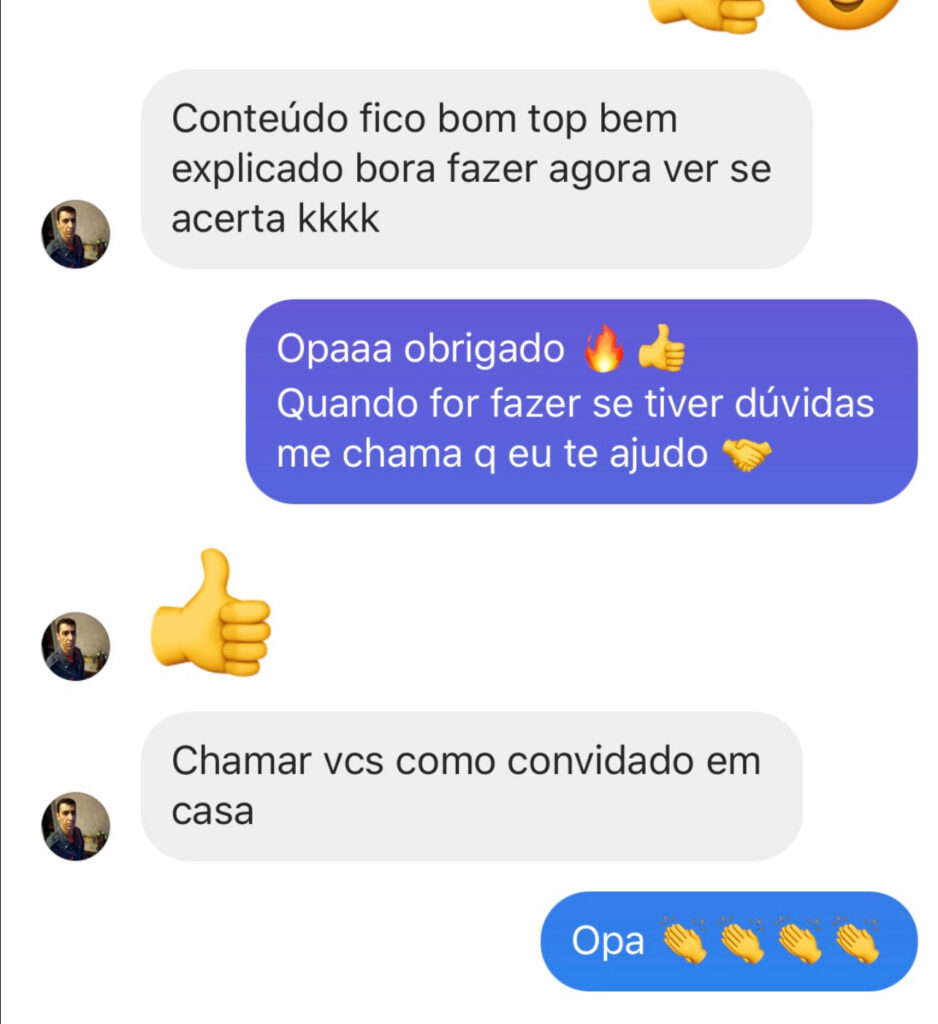View the profile from the avatar beside "Chamar vcs como convidado"
This screenshot has height=1024, width=938.
tap(76, 826)
